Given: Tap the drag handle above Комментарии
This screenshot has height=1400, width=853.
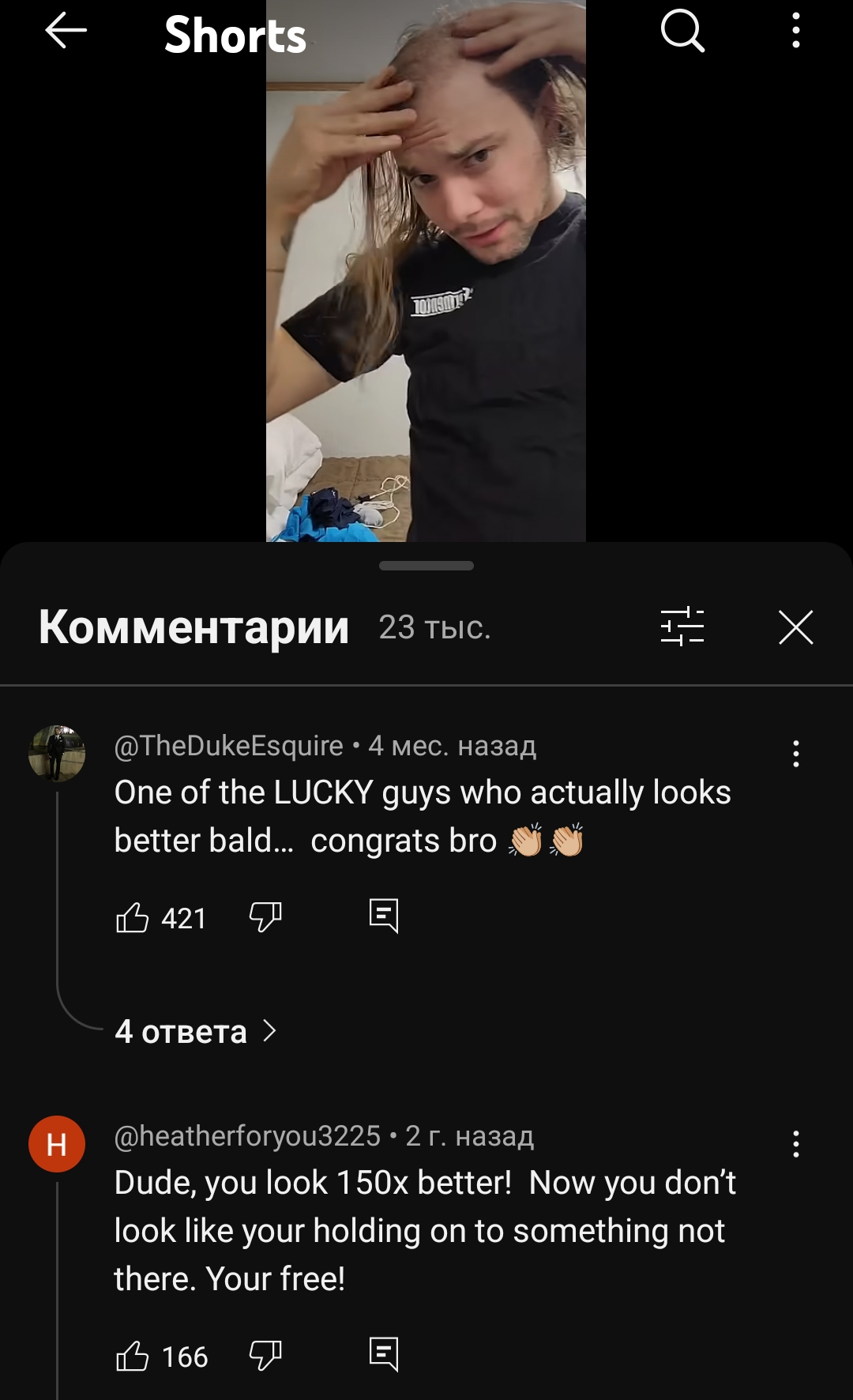Looking at the screenshot, I should coord(426,566).
